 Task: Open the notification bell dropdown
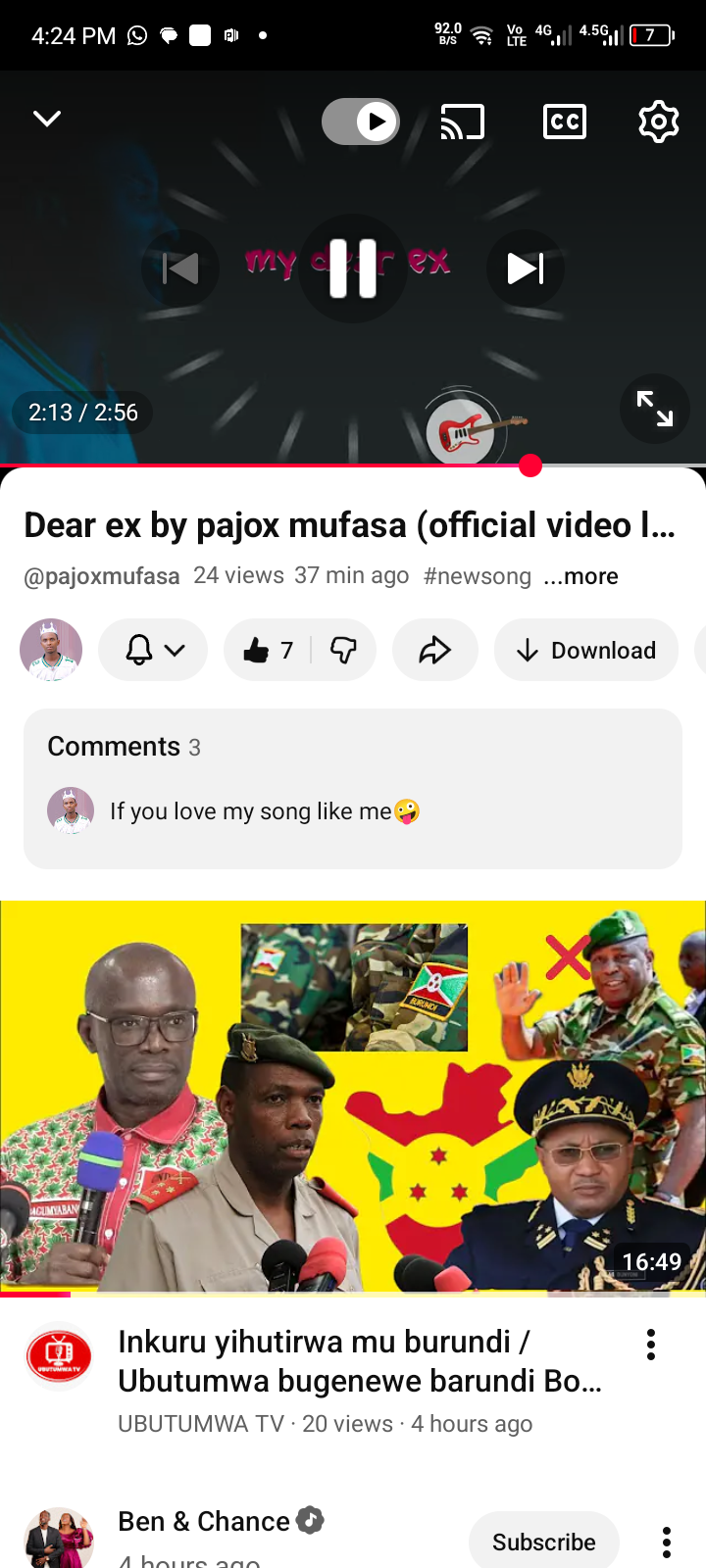click(x=153, y=650)
